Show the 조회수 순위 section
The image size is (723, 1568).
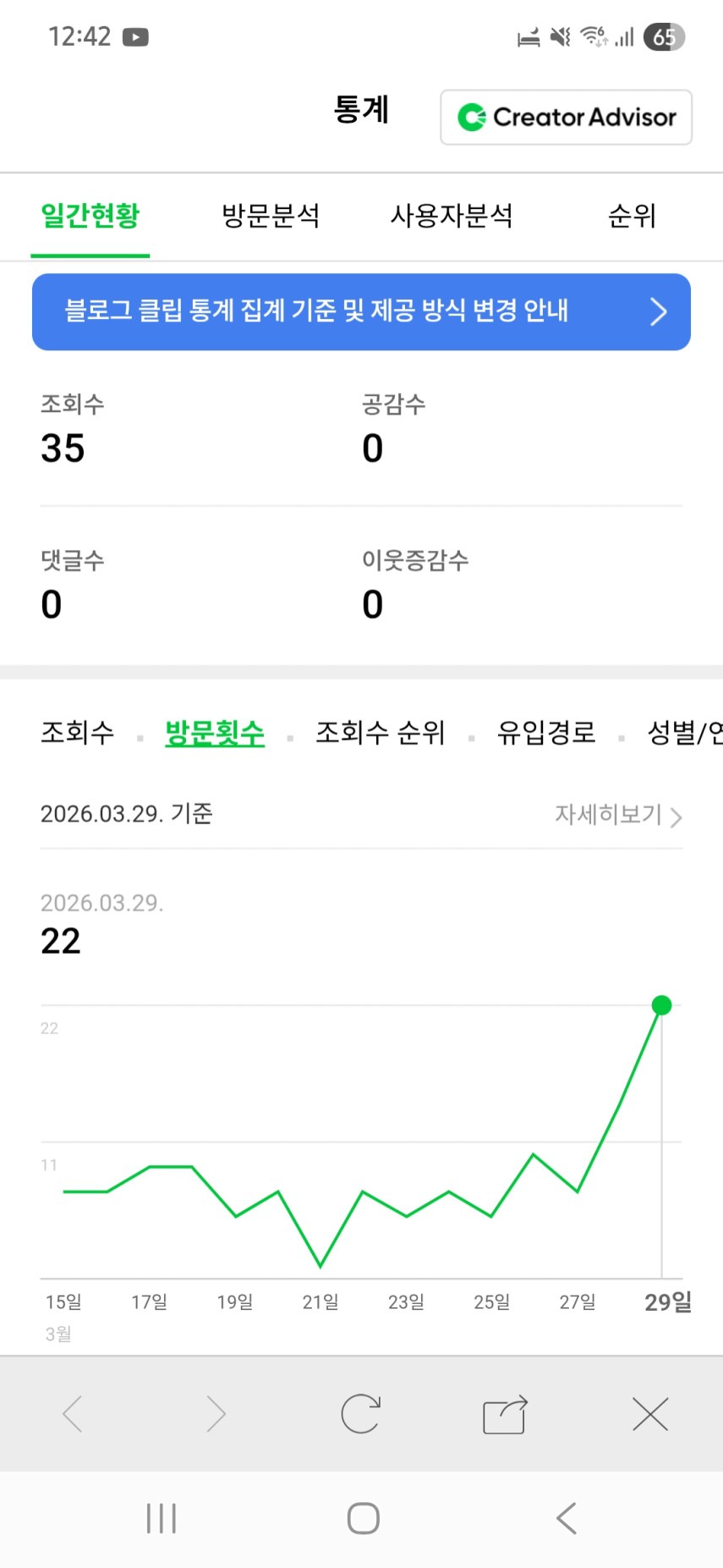pos(380,732)
